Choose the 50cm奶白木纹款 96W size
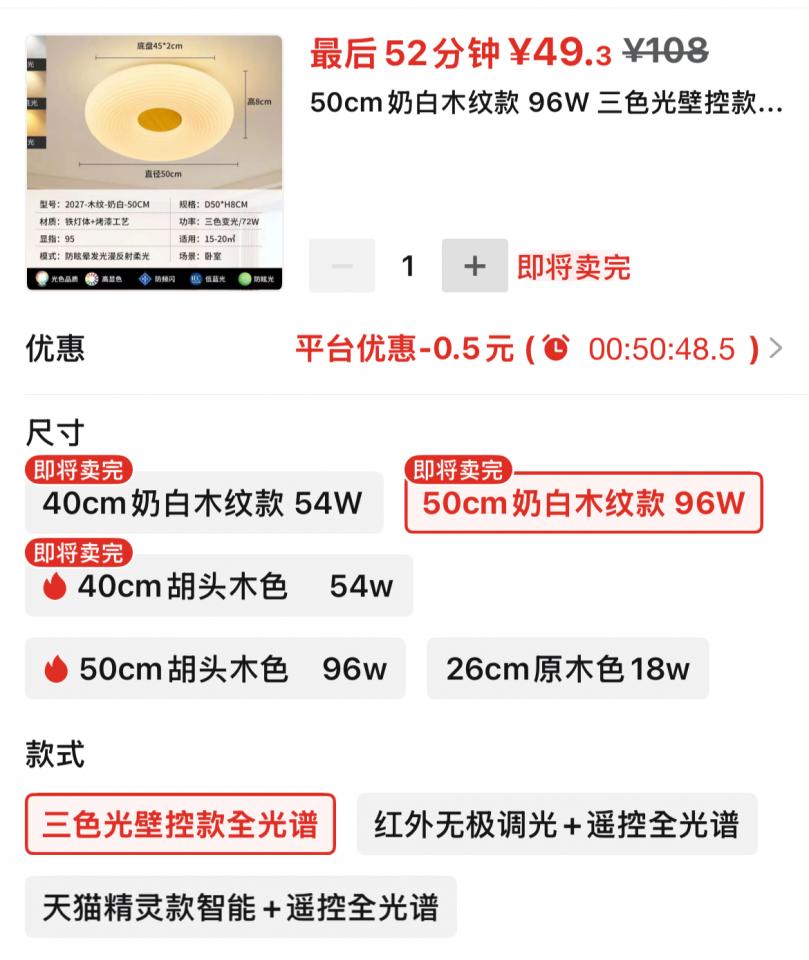This screenshot has width=809, height=960. coord(583,503)
